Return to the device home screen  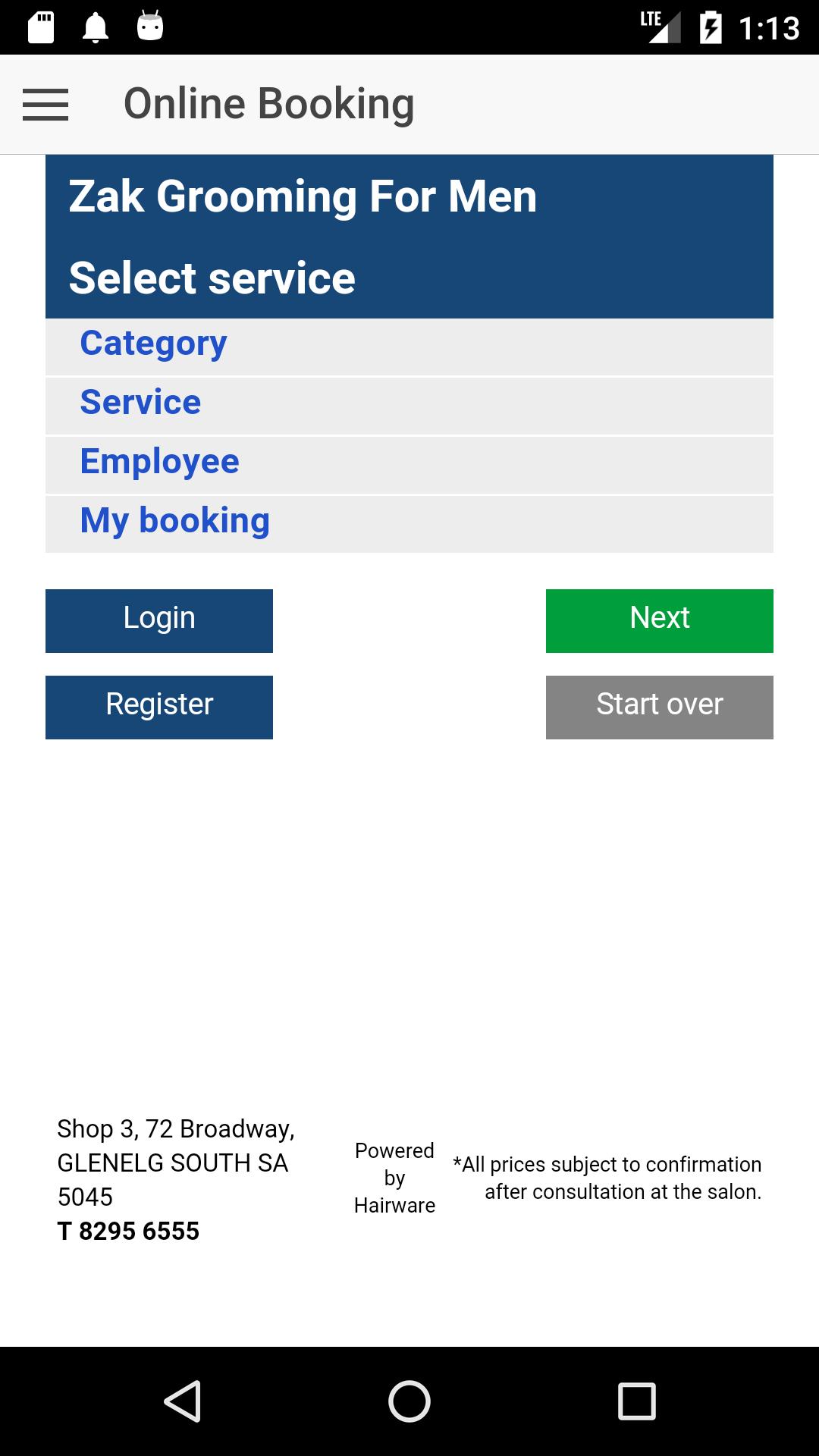click(409, 1401)
